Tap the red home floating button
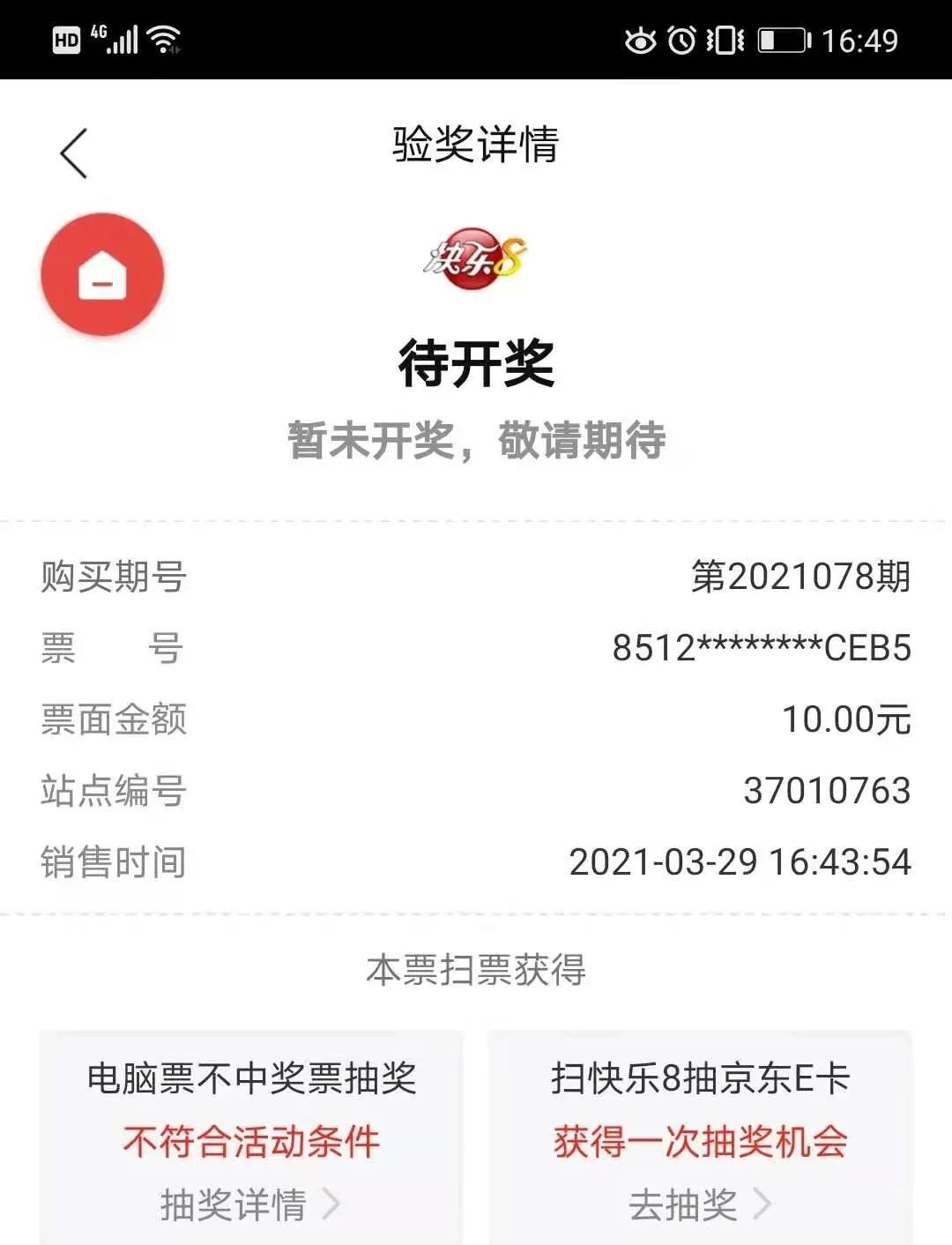The width and height of the screenshot is (952, 1245). (x=102, y=274)
